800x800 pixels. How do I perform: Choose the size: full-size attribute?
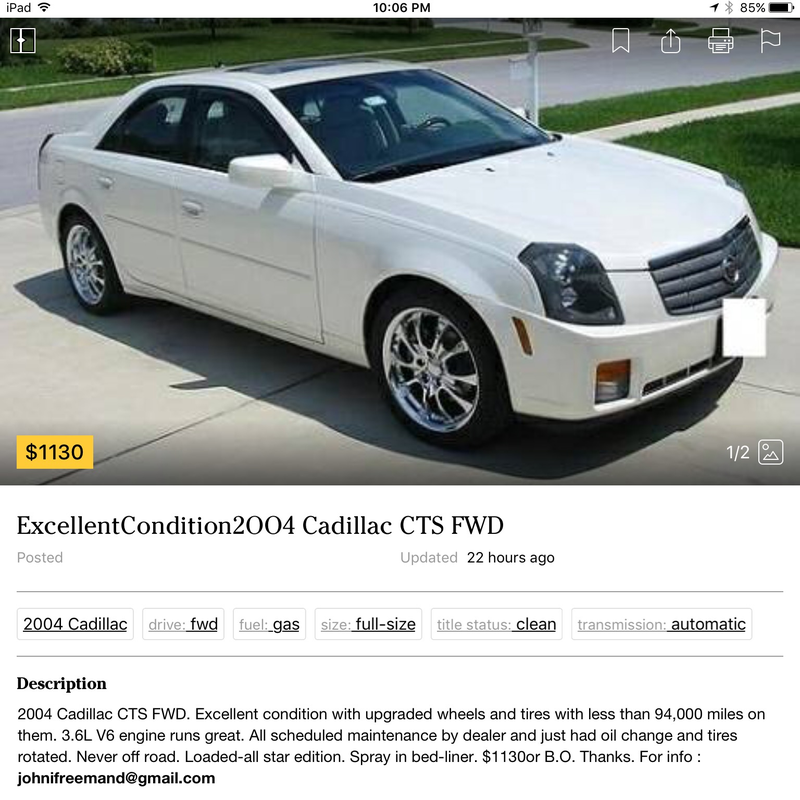(x=368, y=624)
